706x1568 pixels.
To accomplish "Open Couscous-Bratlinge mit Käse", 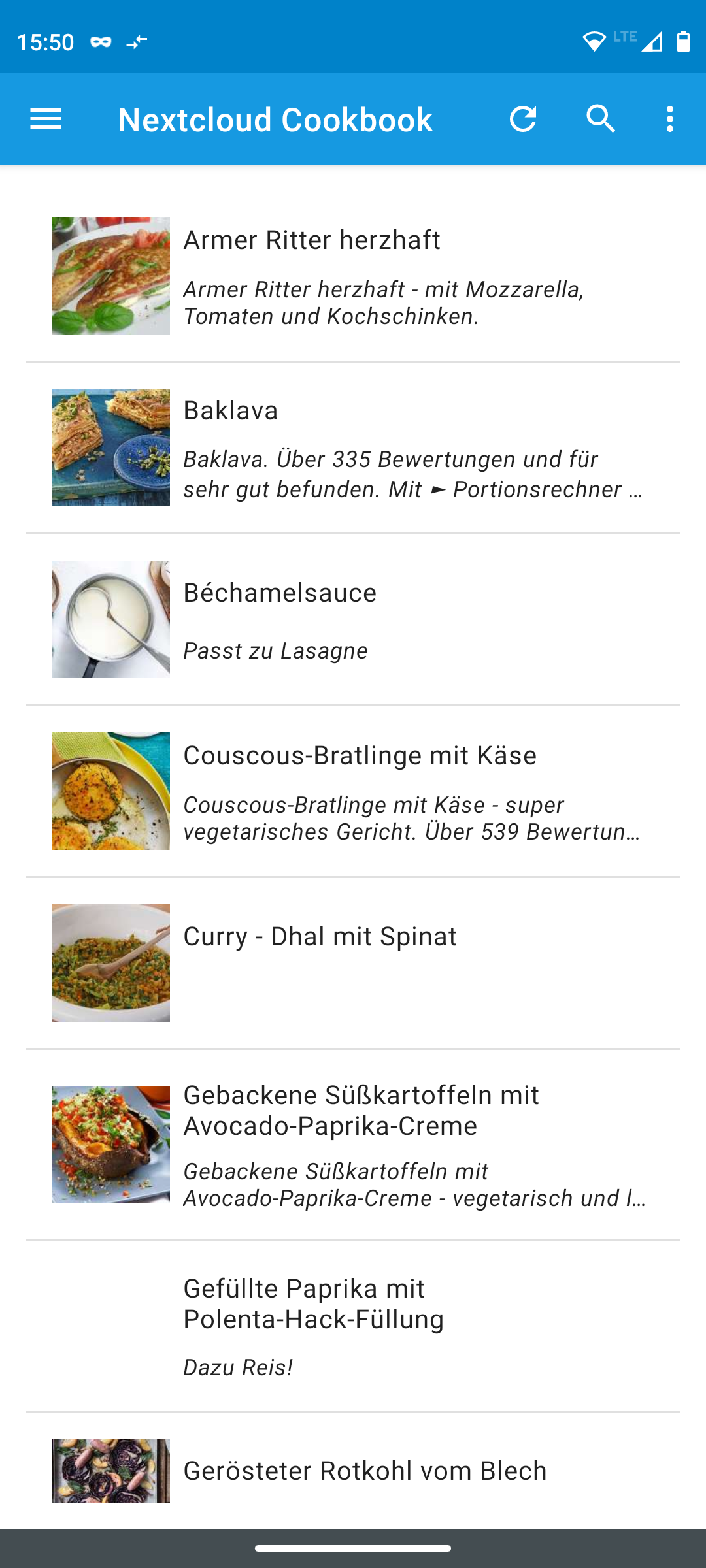I will (x=353, y=789).
